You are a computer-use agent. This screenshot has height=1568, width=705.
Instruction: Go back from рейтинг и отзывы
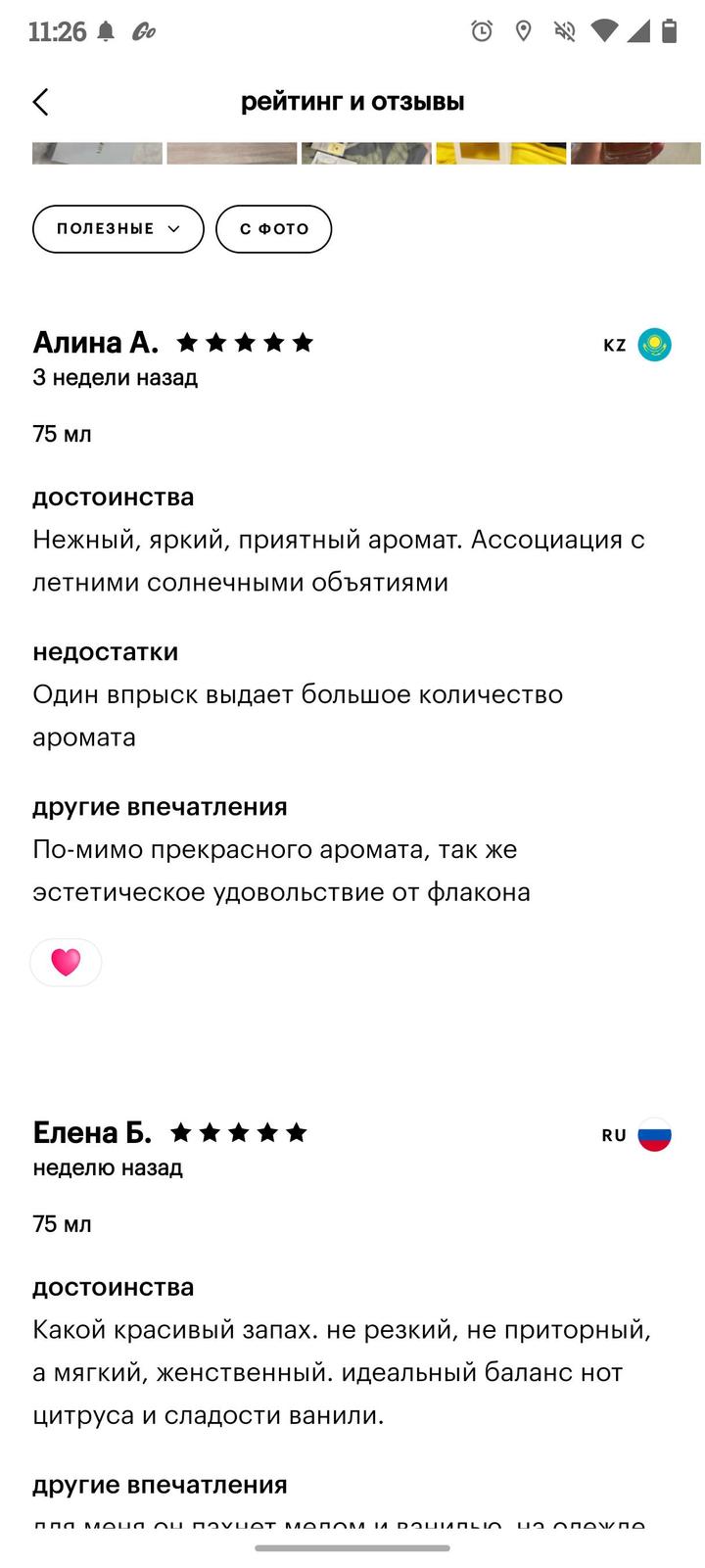tap(41, 102)
